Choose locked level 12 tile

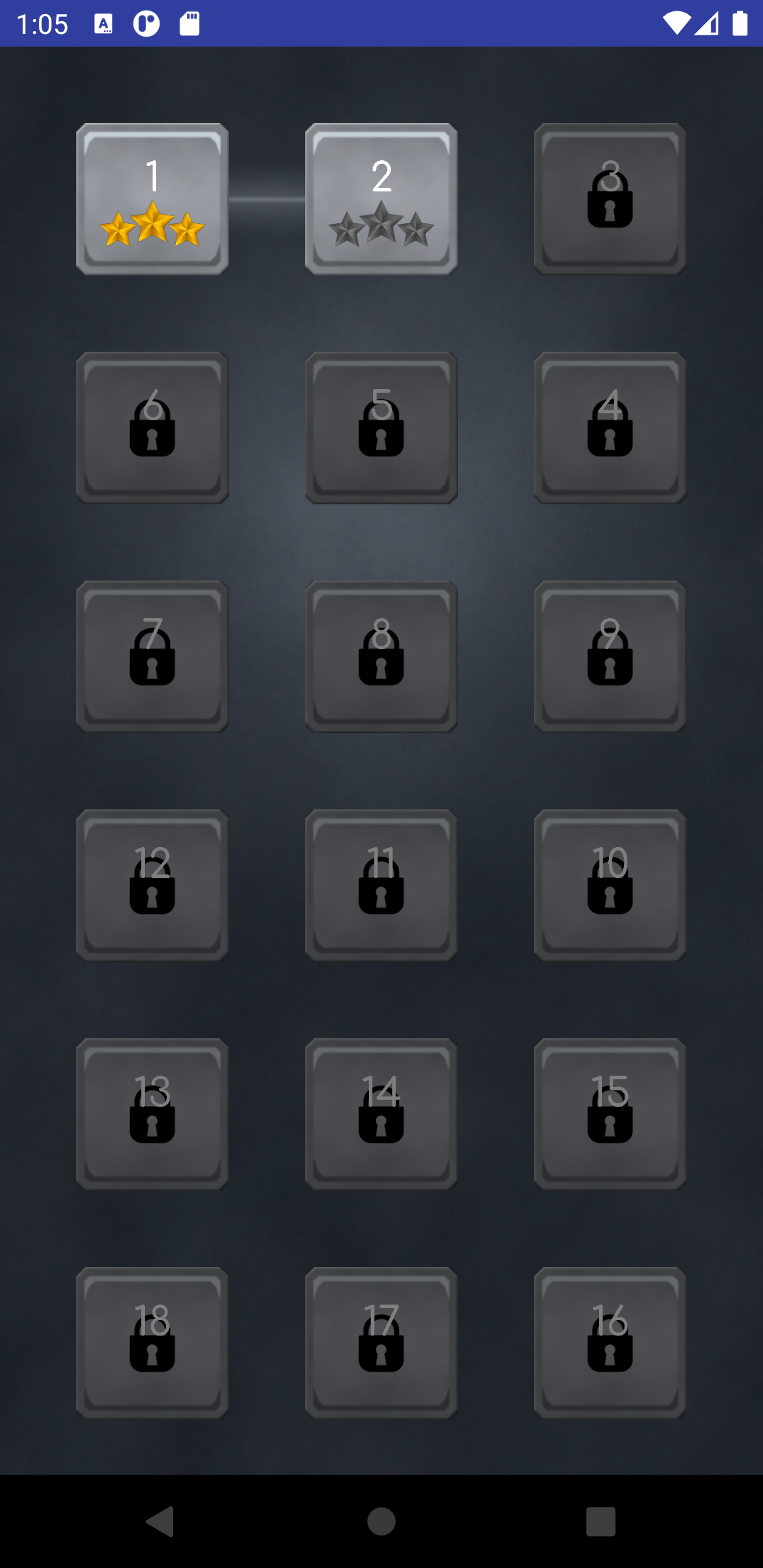pyautogui.click(x=152, y=885)
